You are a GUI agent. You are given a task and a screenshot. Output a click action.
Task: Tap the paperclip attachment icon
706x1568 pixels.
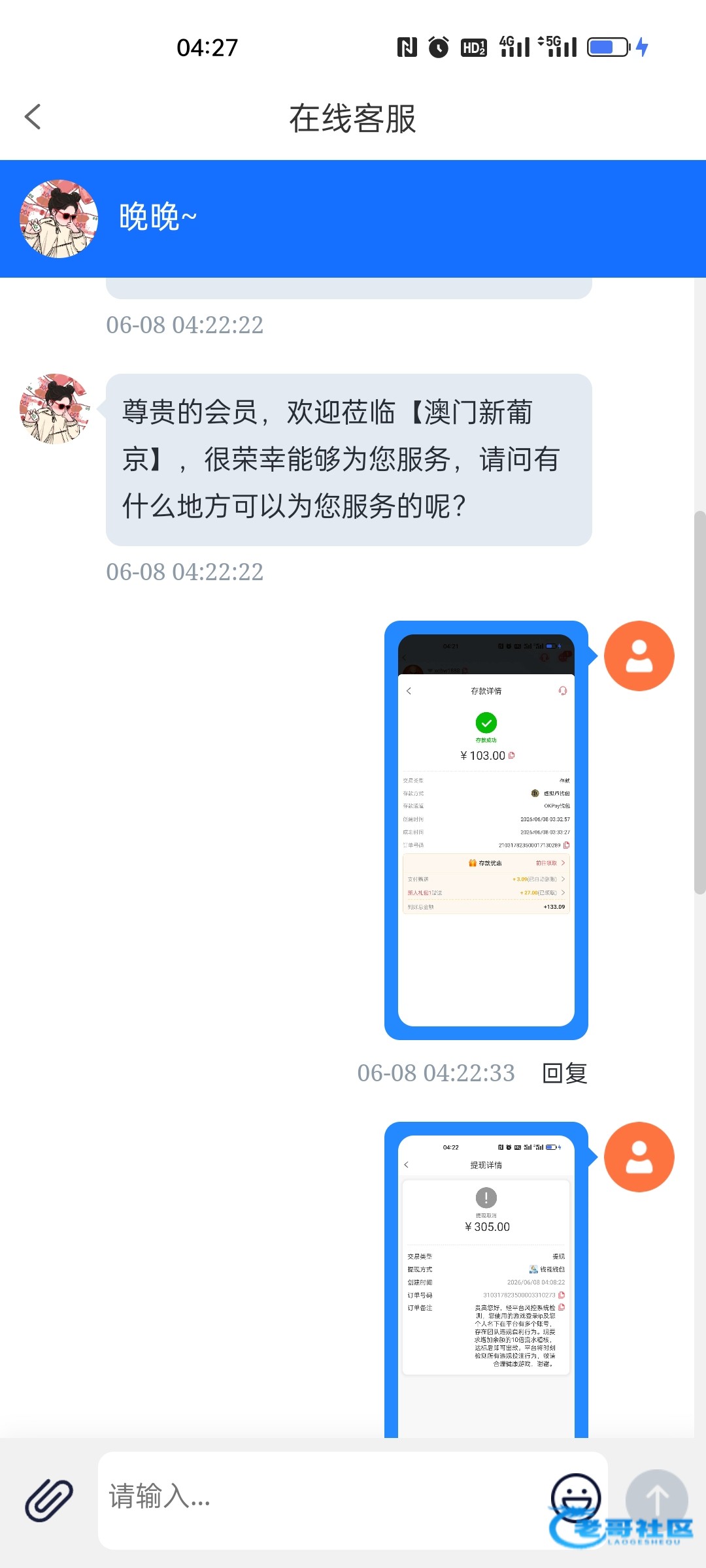tap(49, 1500)
